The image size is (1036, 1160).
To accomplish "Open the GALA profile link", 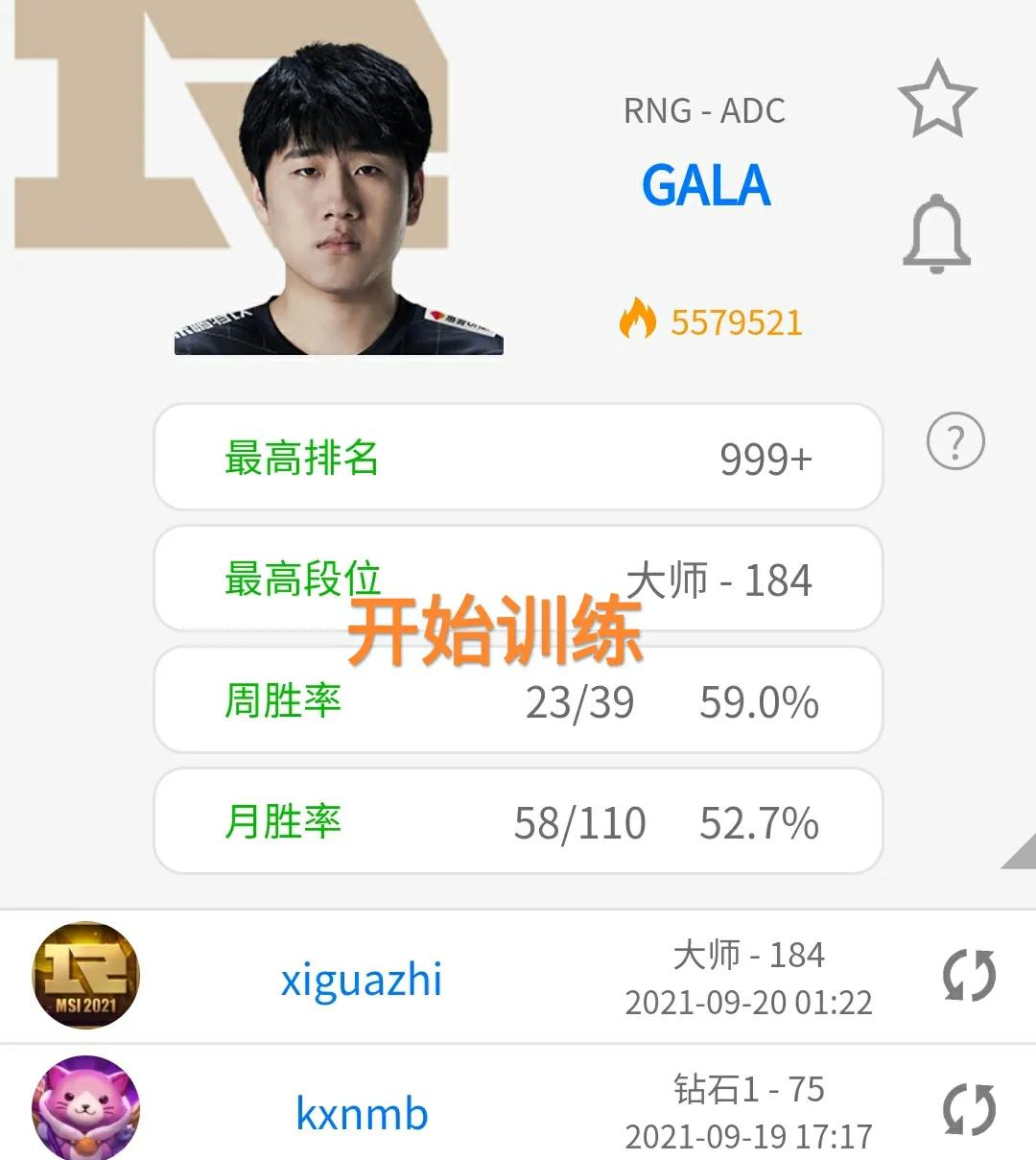I will (x=708, y=186).
